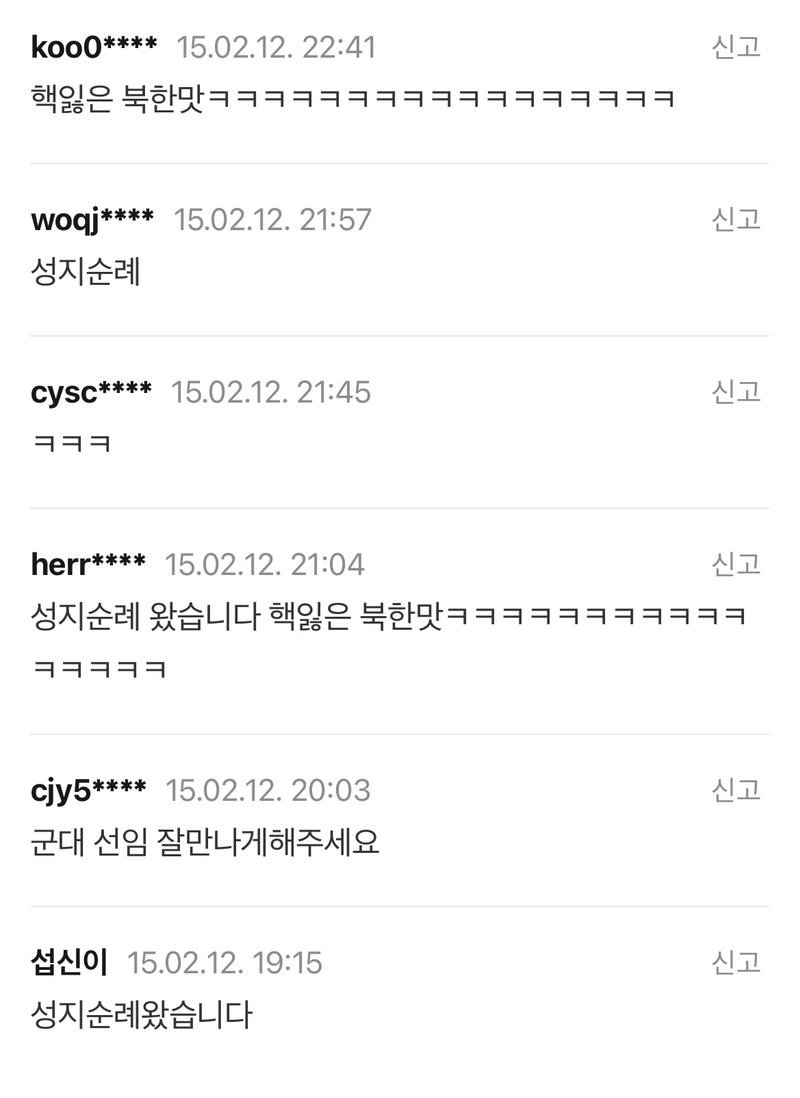Report the comment by koo0****
The height and width of the screenshot is (1098, 800).
pos(736,47)
